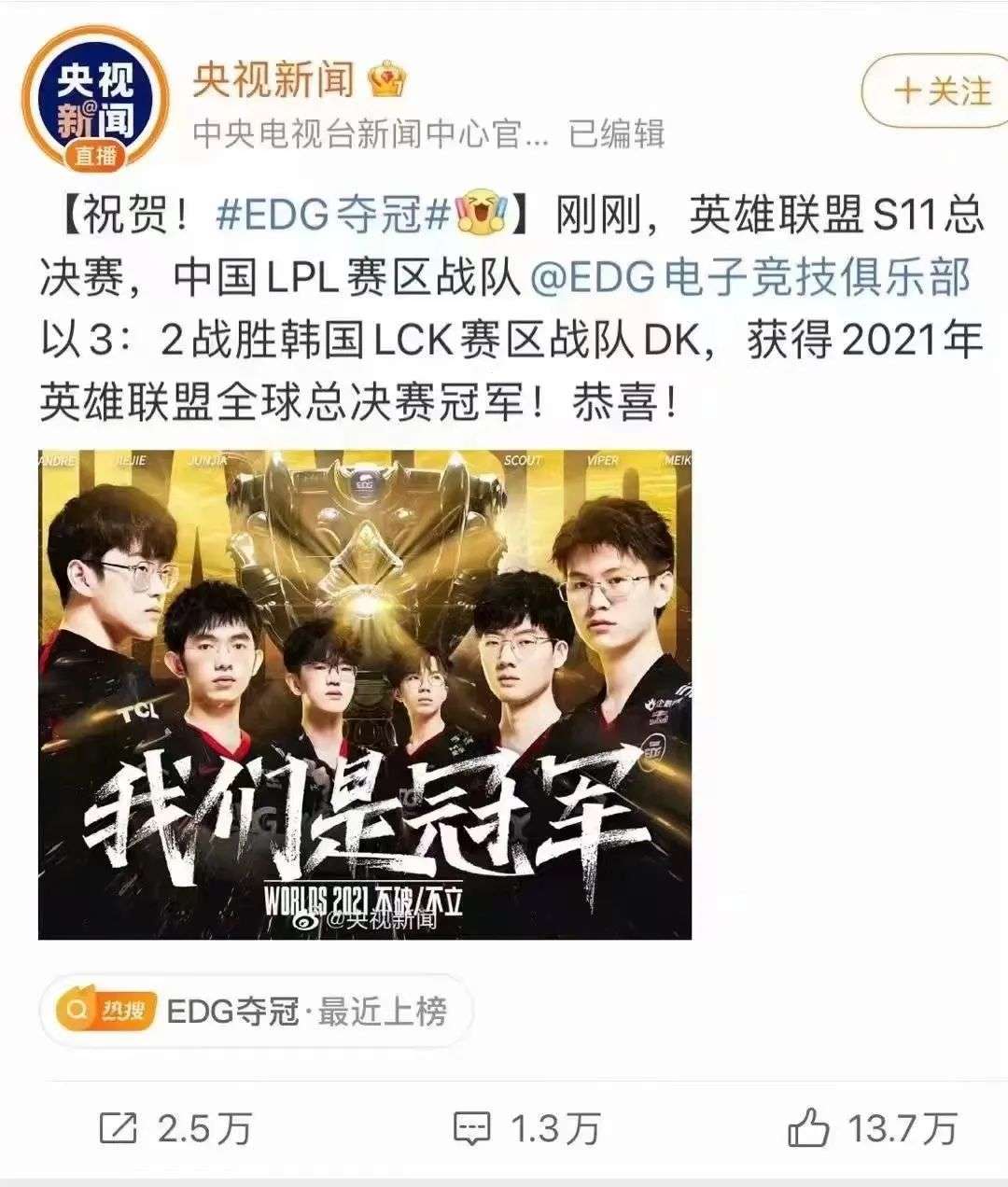Open the EDG夺冠 hot search chip
1008x1187 pixels.
255,1011
